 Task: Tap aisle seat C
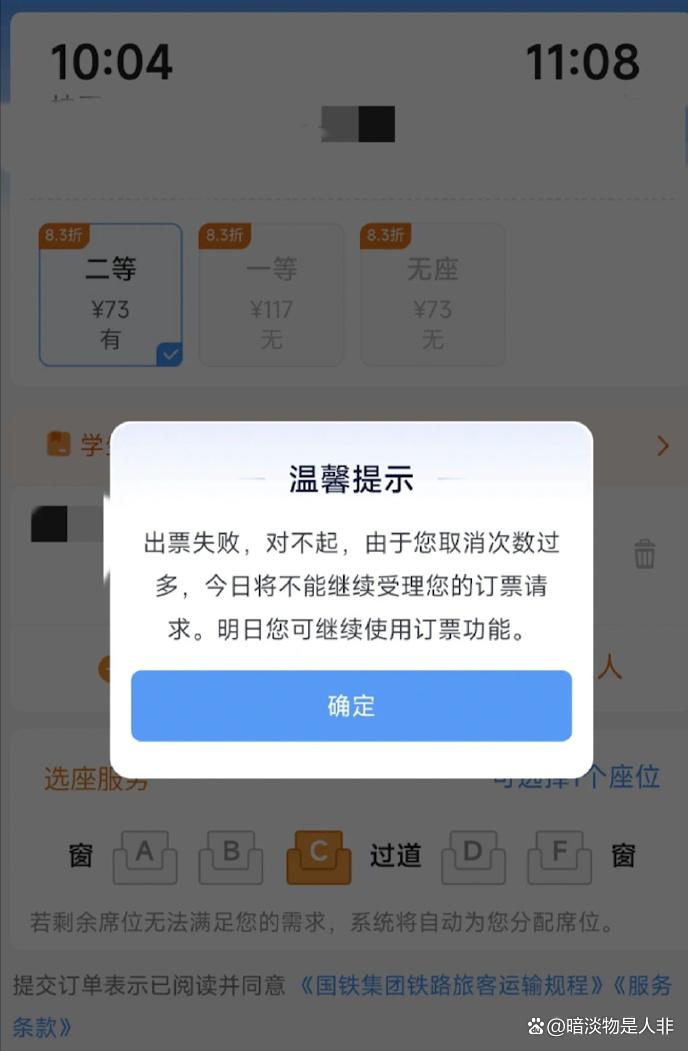[318, 857]
